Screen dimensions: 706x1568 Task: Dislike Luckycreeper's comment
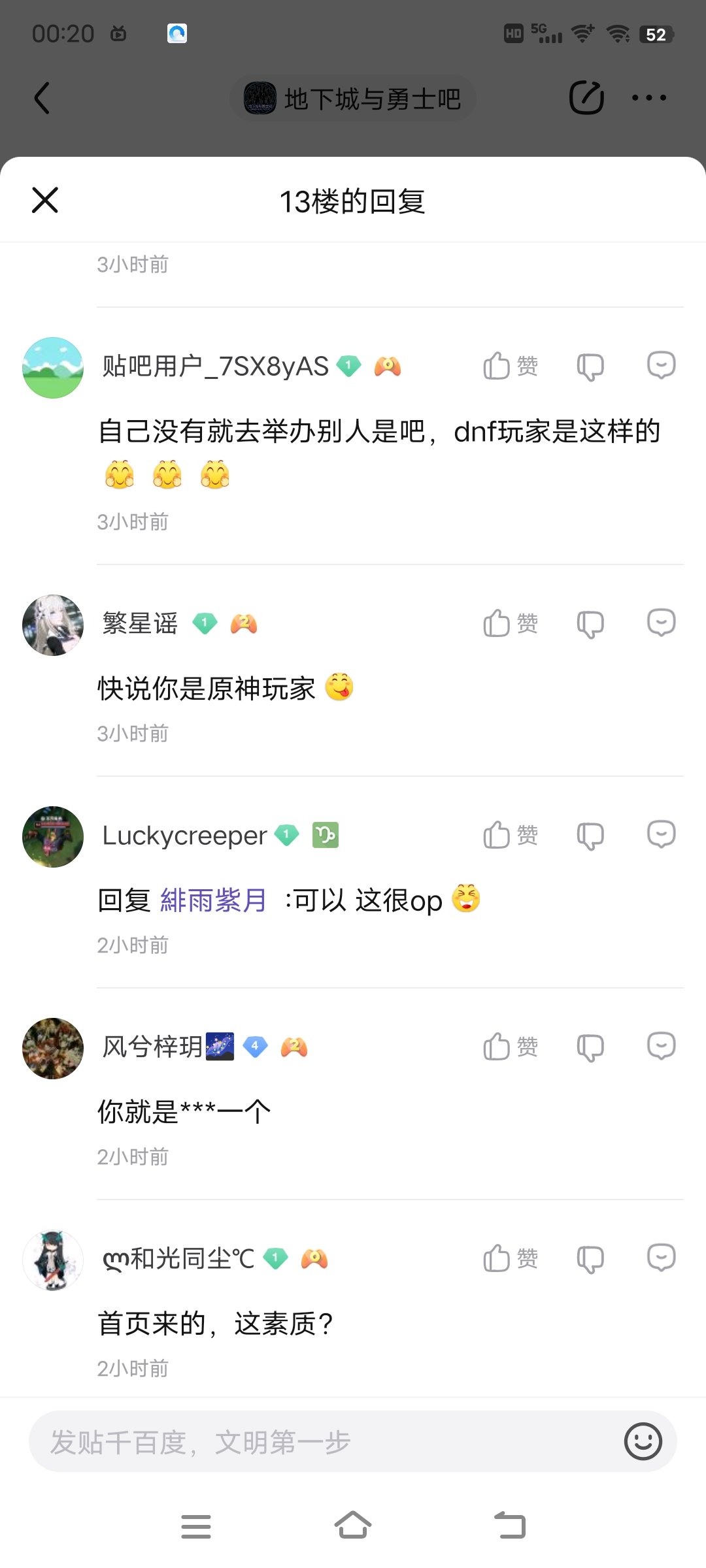(x=590, y=836)
